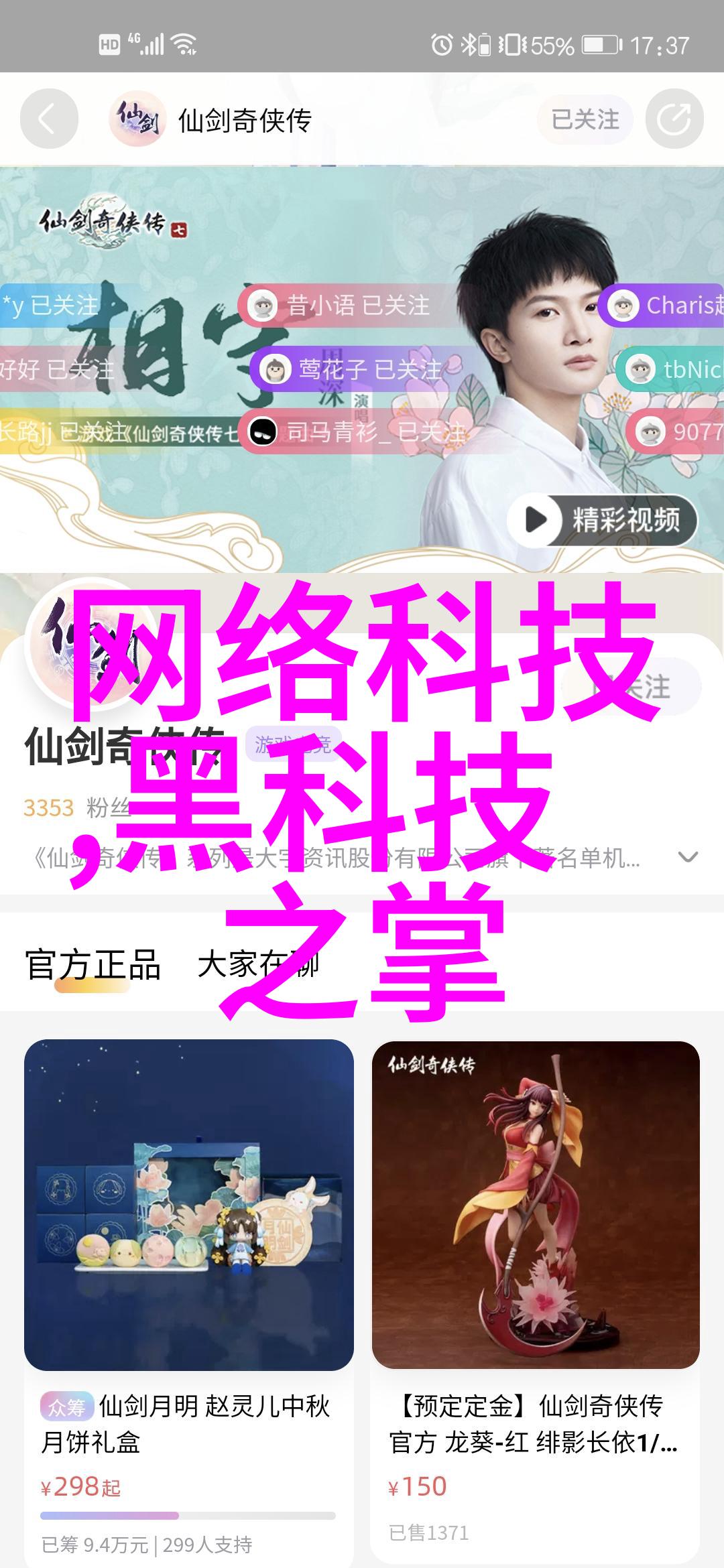Go back using the top-left arrow
724x1568 pixels.
tap(48, 120)
